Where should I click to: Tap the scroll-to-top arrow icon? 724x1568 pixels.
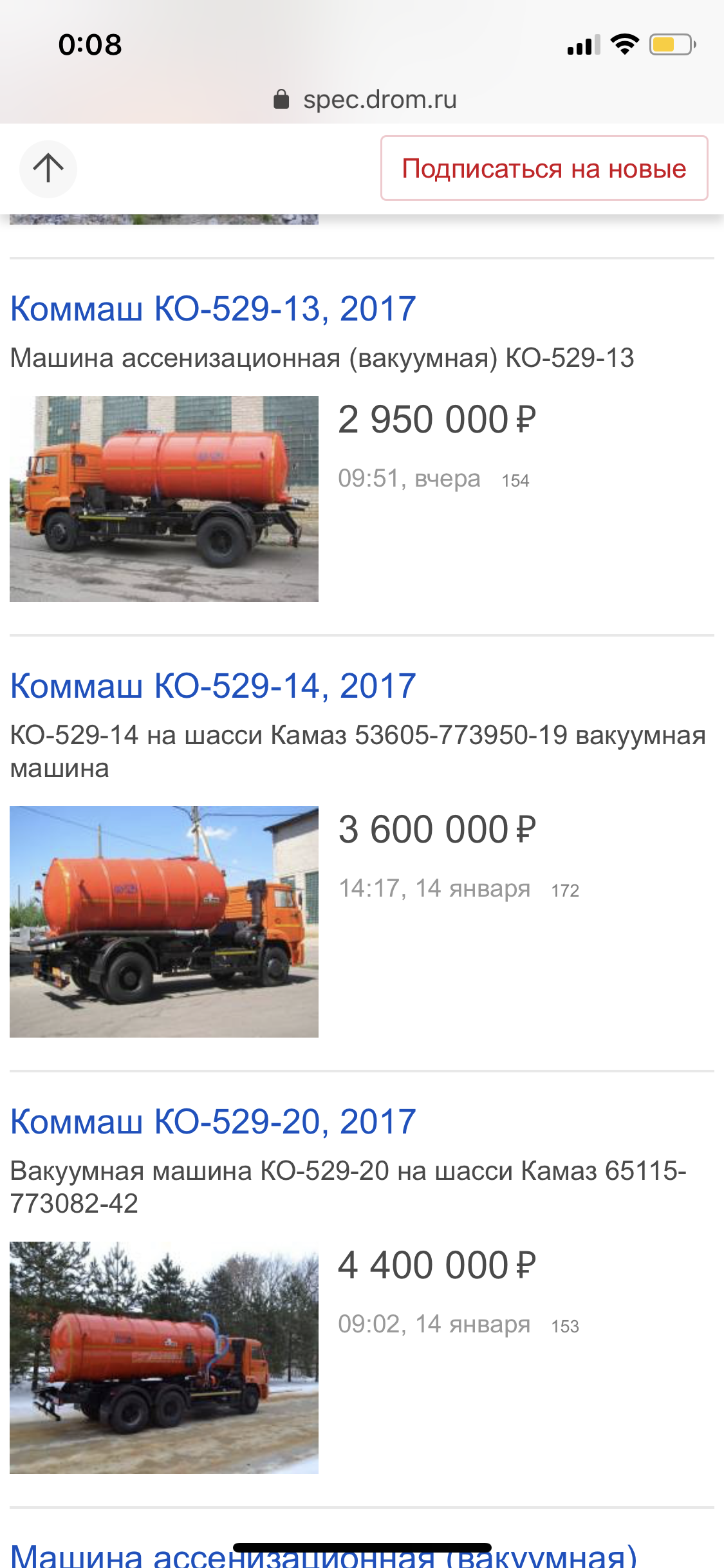(x=48, y=169)
